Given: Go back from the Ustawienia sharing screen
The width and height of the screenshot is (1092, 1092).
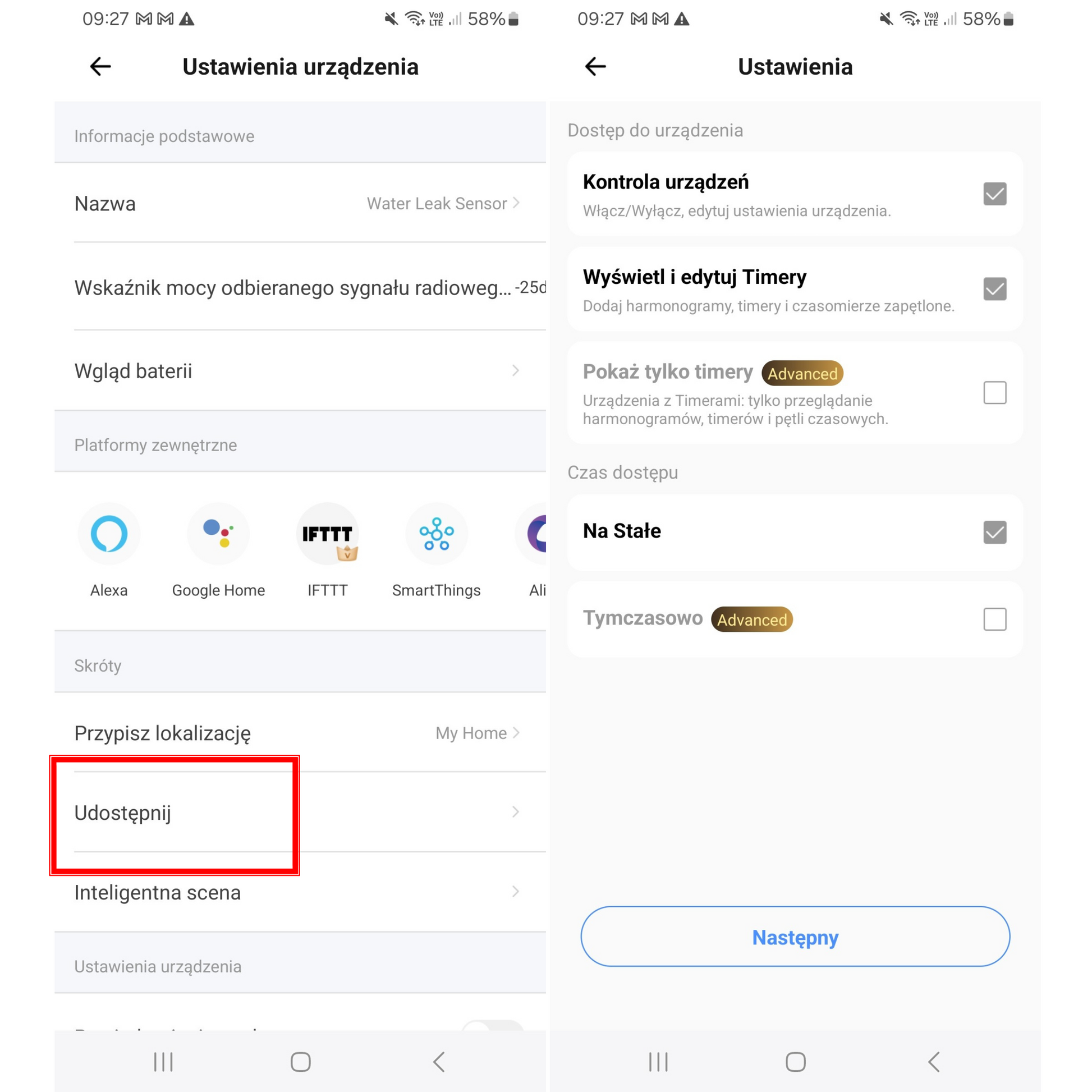Looking at the screenshot, I should [595, 67].
